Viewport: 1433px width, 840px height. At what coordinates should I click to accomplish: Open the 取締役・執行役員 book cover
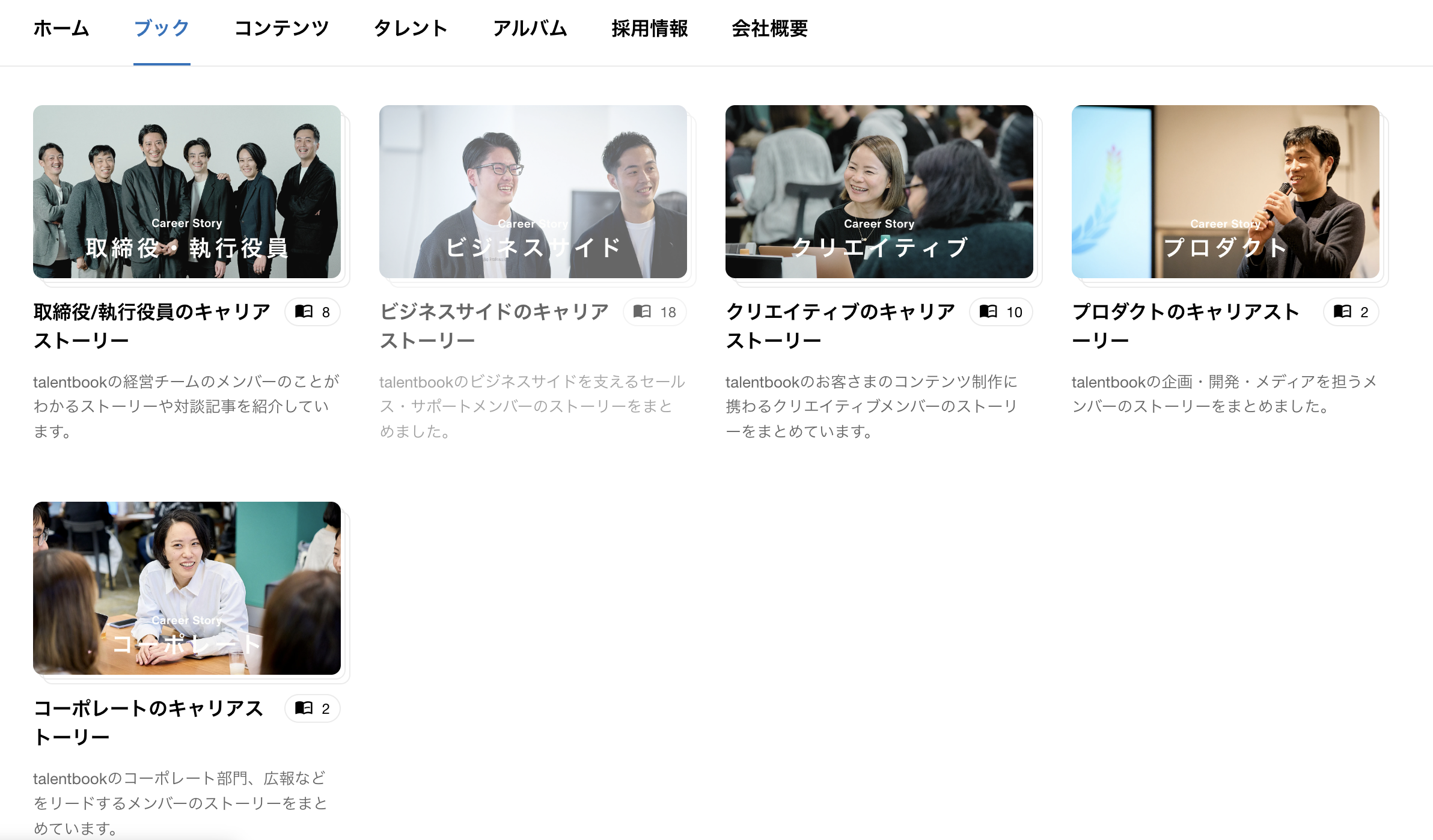(x=187, y=192)
